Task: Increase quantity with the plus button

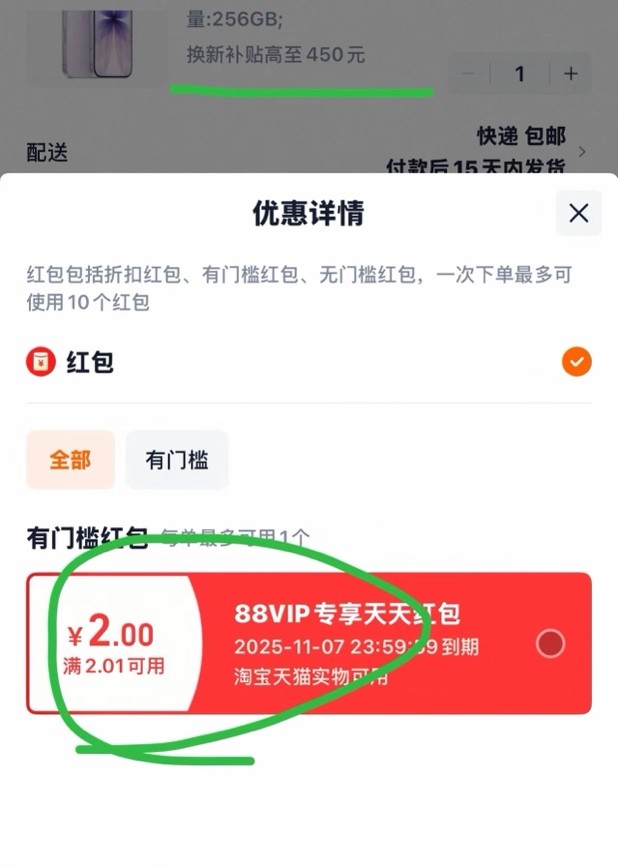Action: coord(571,74)
